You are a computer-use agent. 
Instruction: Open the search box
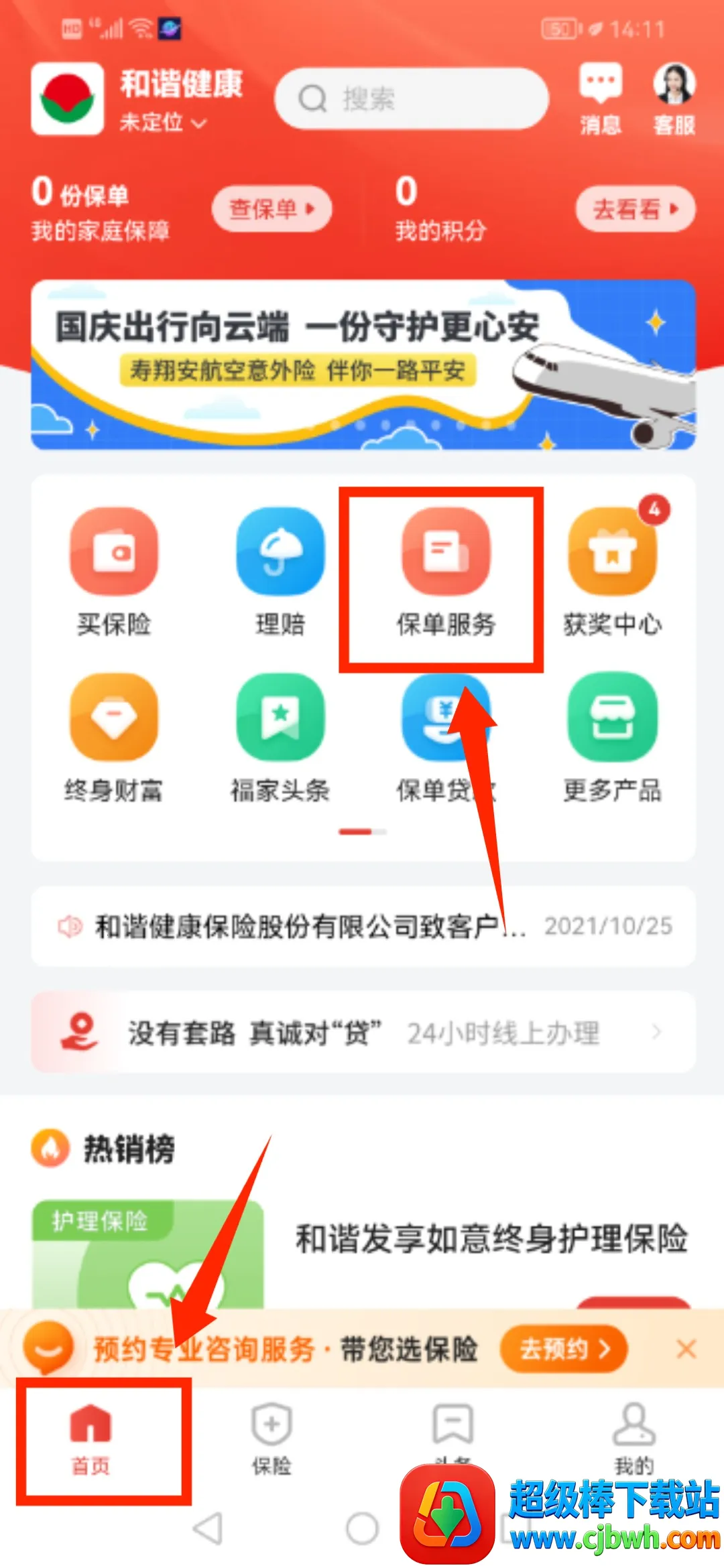click(411, 99)
